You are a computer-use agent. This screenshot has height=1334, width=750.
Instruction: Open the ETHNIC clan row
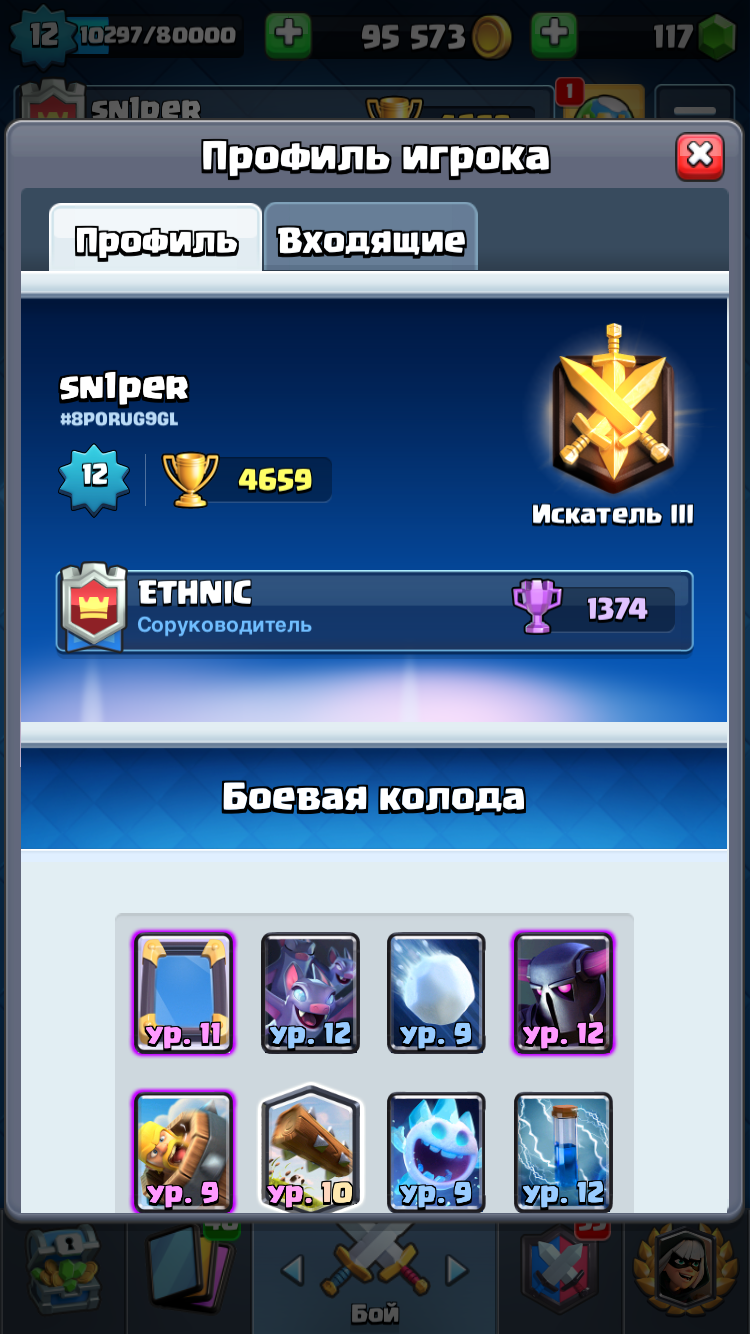coord(375,610)
